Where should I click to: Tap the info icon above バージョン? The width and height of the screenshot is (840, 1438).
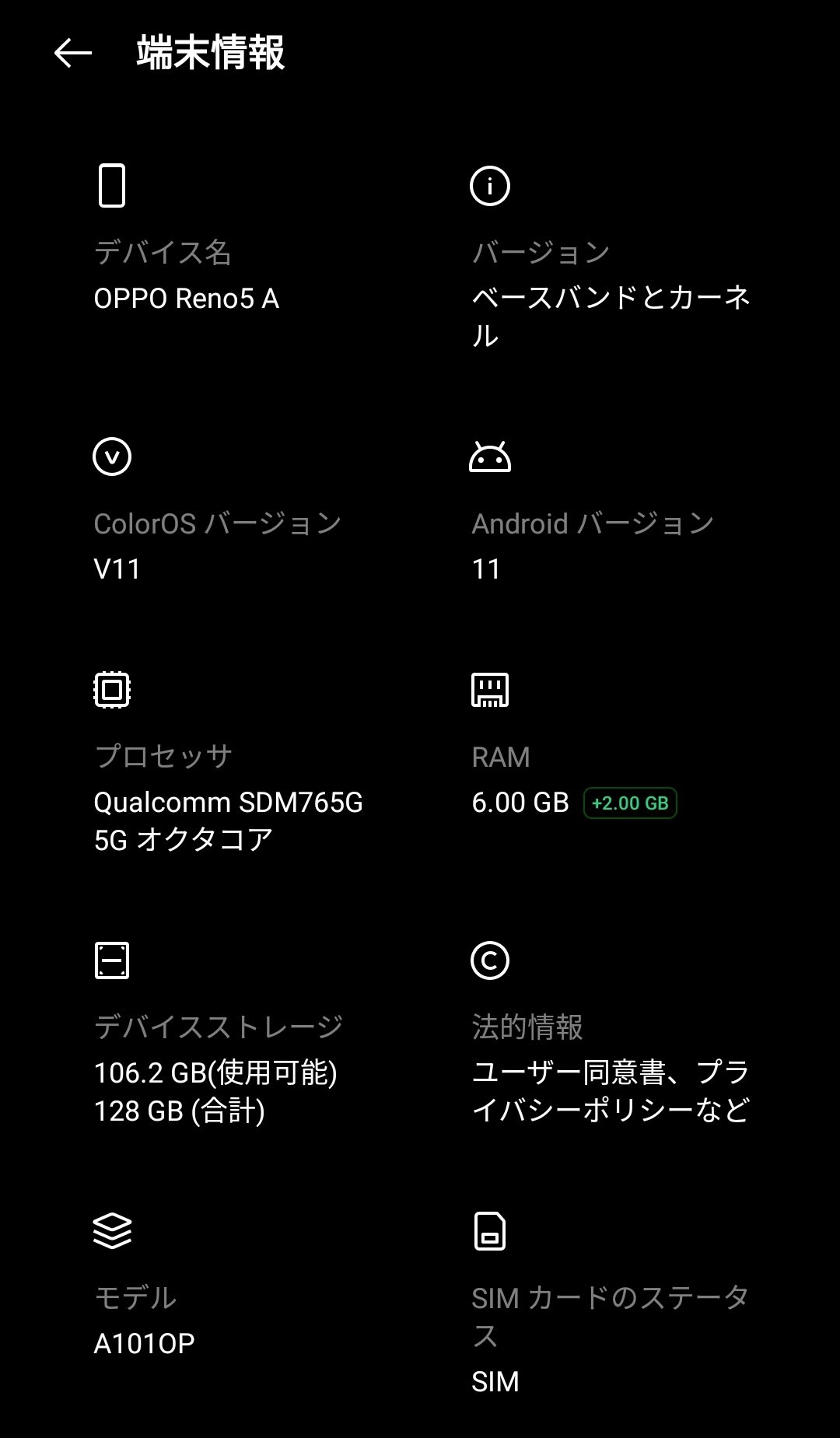(x=490, y=185)
